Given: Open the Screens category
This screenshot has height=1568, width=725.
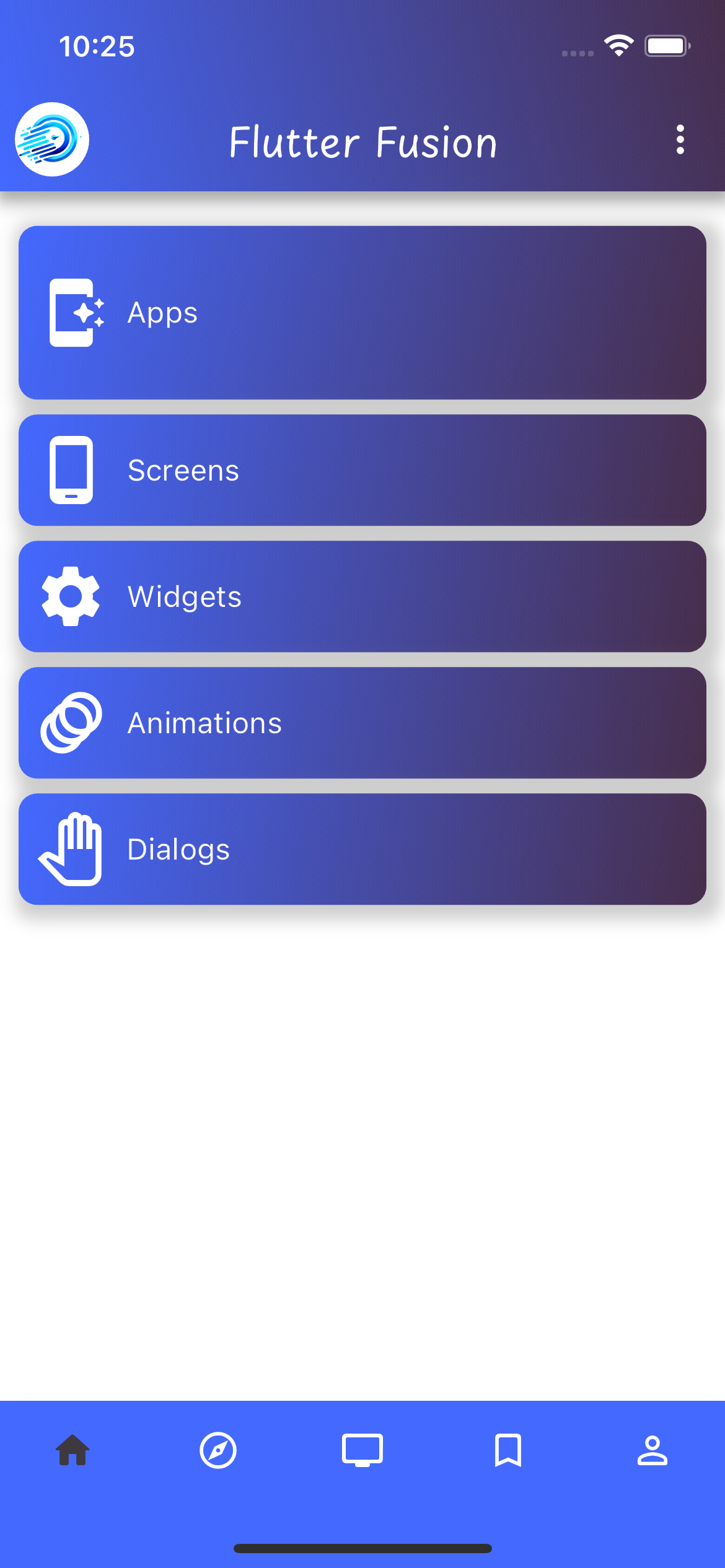Looking at the screenshot, I should [x=362, y=470].
